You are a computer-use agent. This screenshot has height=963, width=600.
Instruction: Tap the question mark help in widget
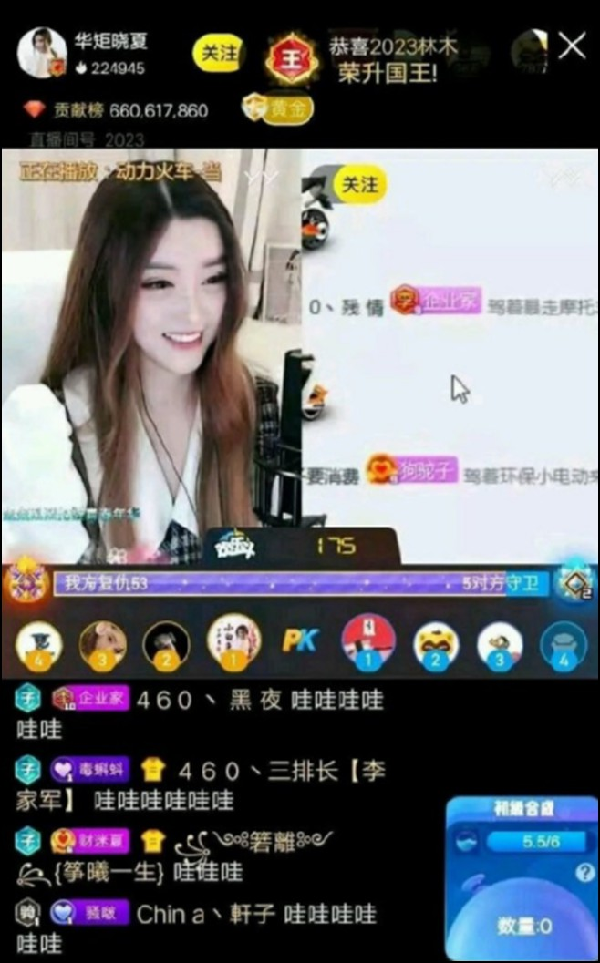pyautogui.click(x=584, y=873)
